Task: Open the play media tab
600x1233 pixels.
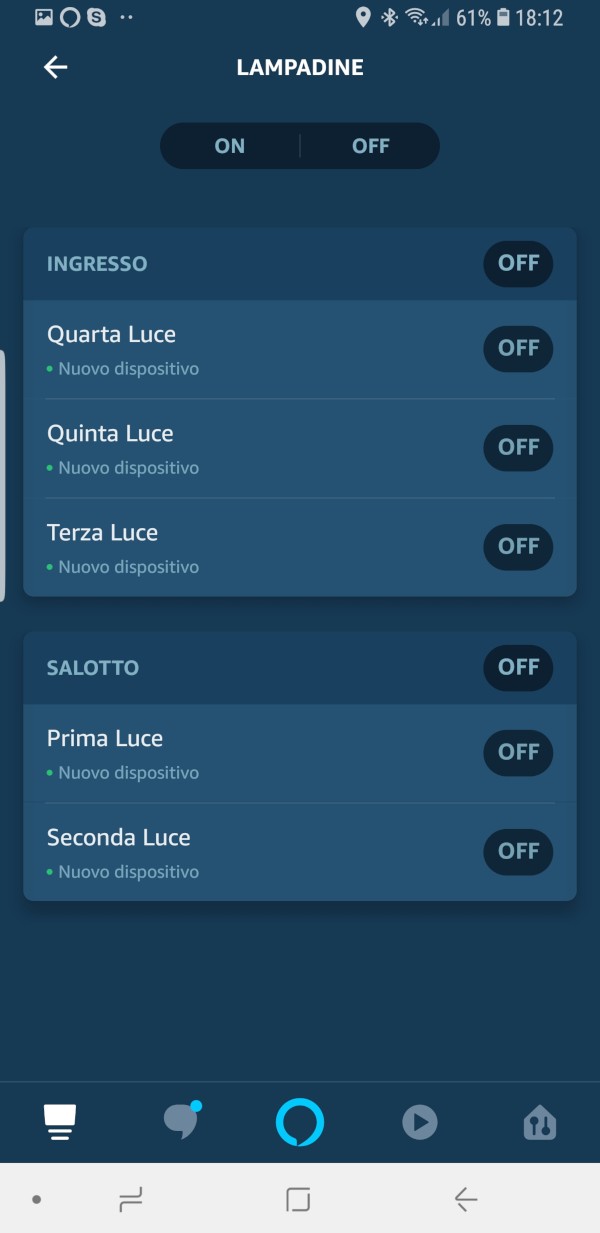Action: click(420, 1123)
